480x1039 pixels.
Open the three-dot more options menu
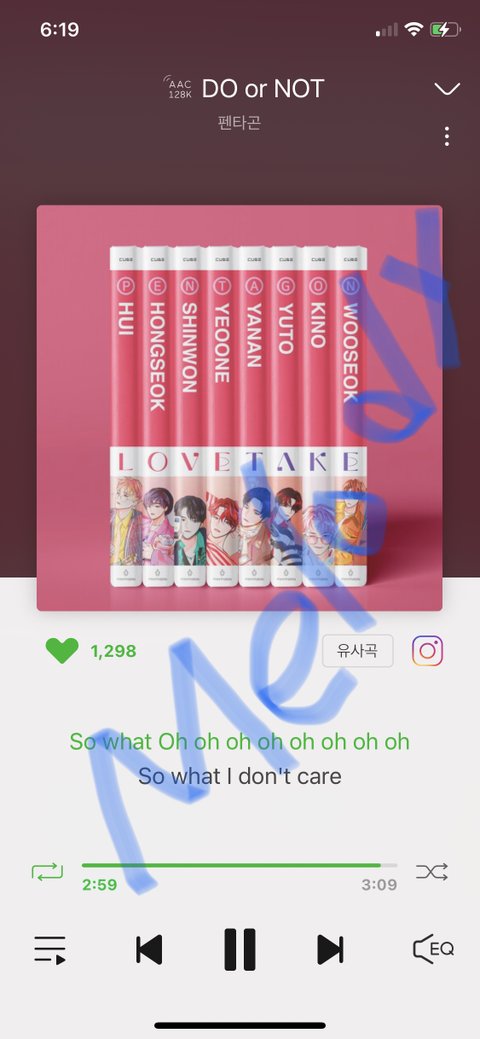(x=447, y=137)
